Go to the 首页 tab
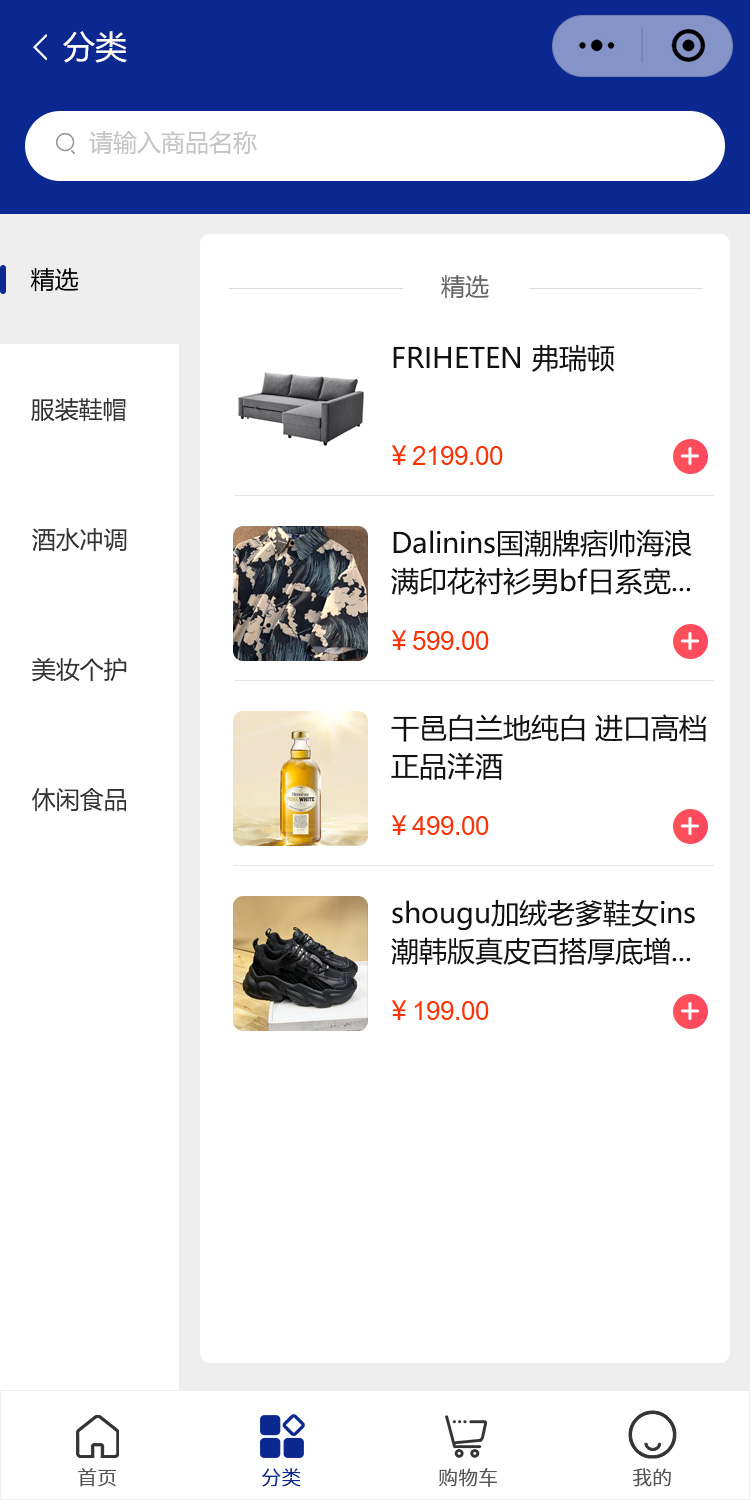This screenshot has height=1500, width=750. pyautogui.click(x=97, y=1448)
